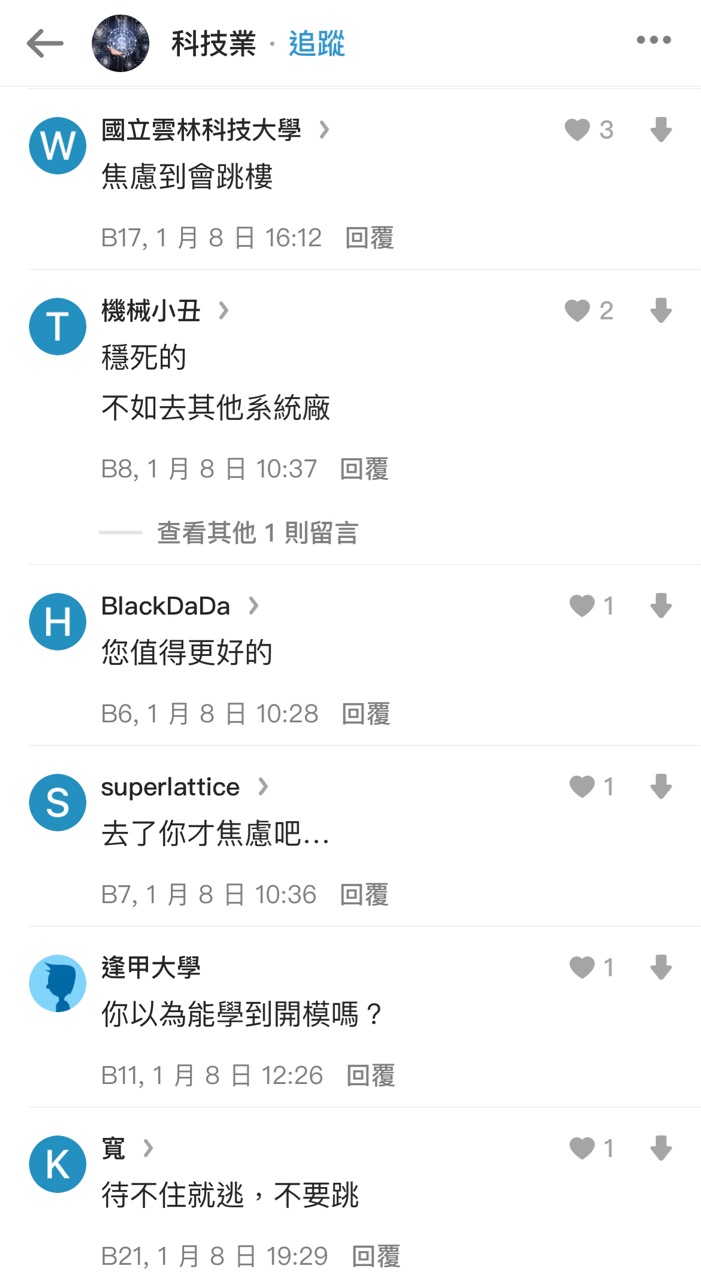
Task: Like the comment by 逢甲大學
Action: (x=582, y=967)
